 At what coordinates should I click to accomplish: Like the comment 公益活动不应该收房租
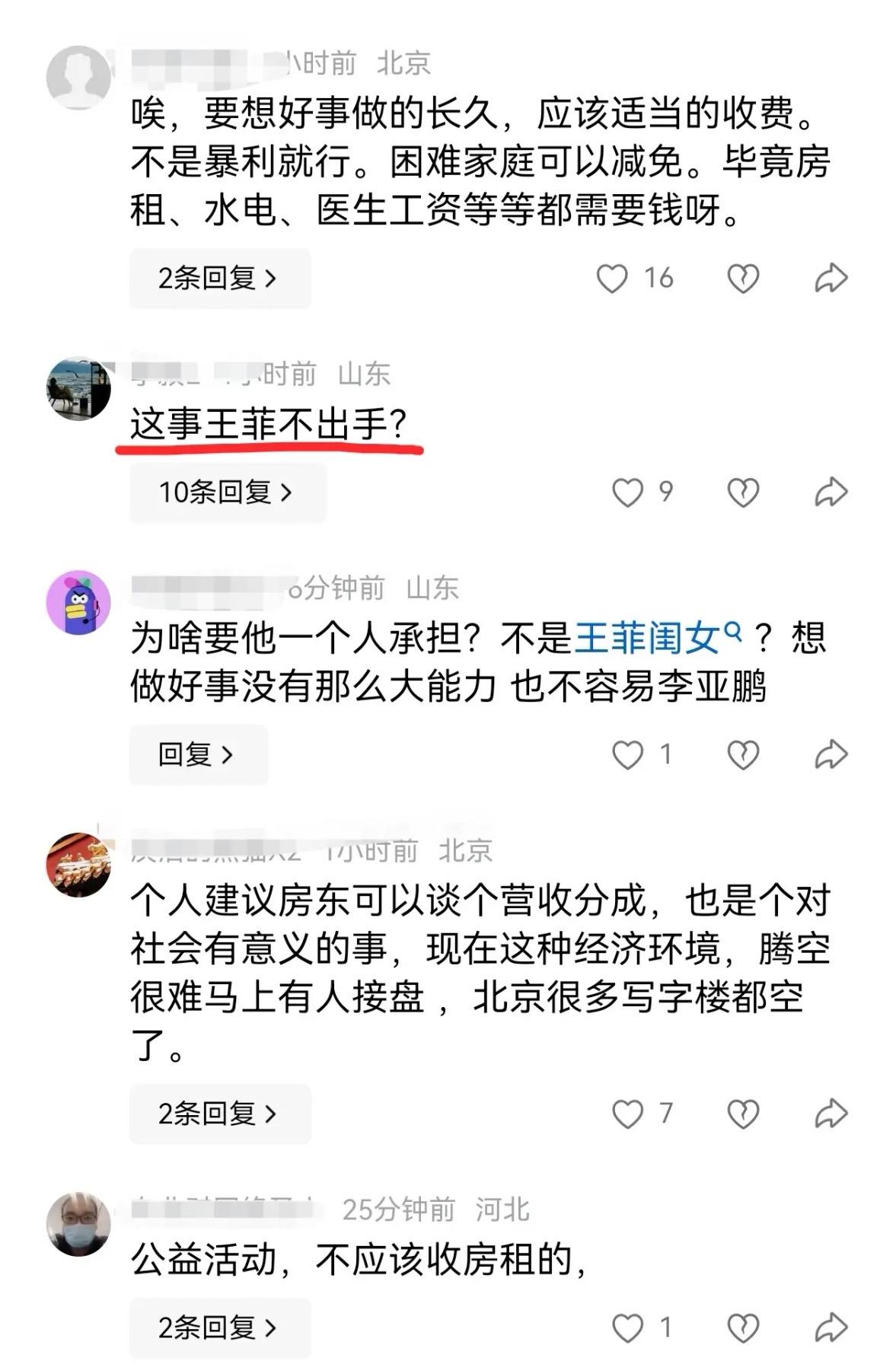pos(627,1328)
